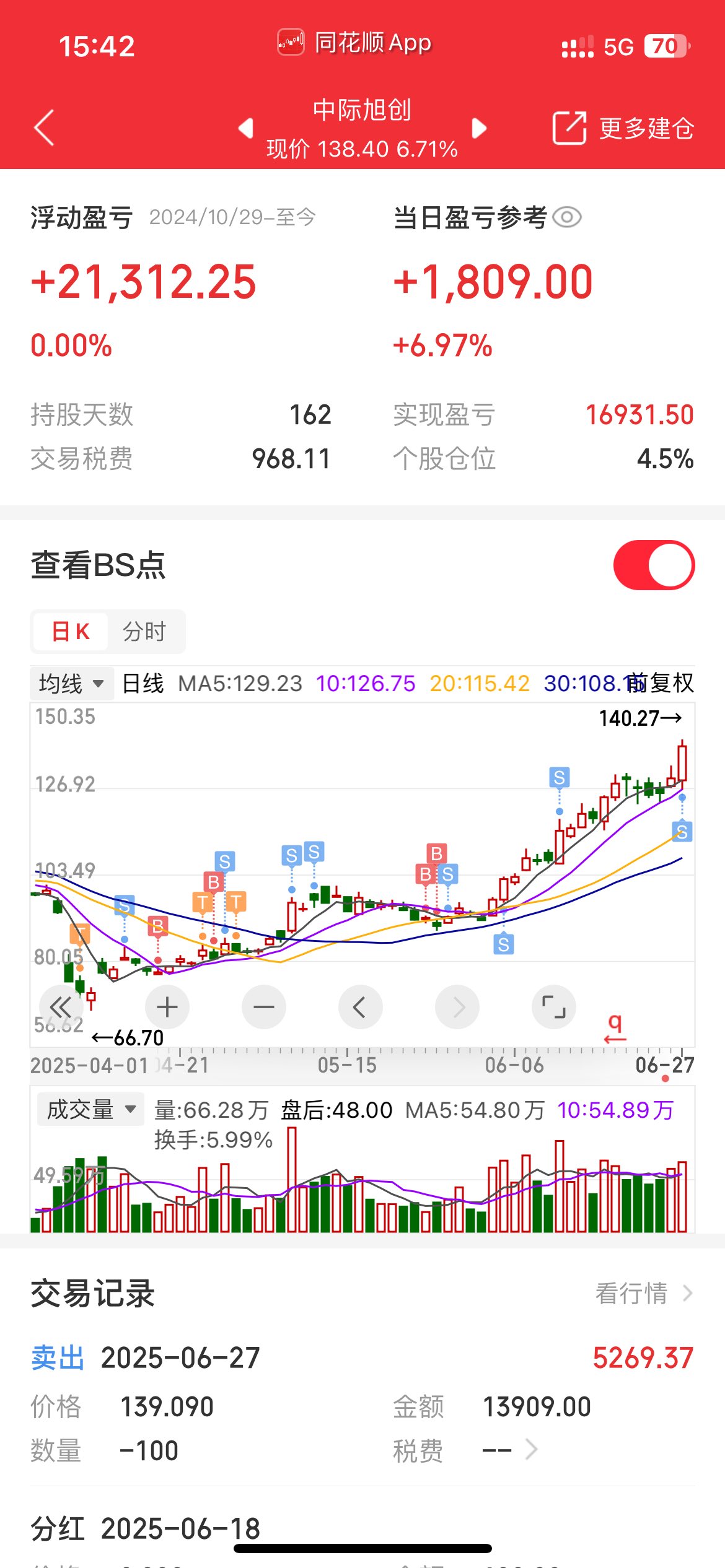Screen dimensions: 725x1568
Task: Switch to the previous stock with left triangle
Action: pyautogui.click(x=245, y=128)
